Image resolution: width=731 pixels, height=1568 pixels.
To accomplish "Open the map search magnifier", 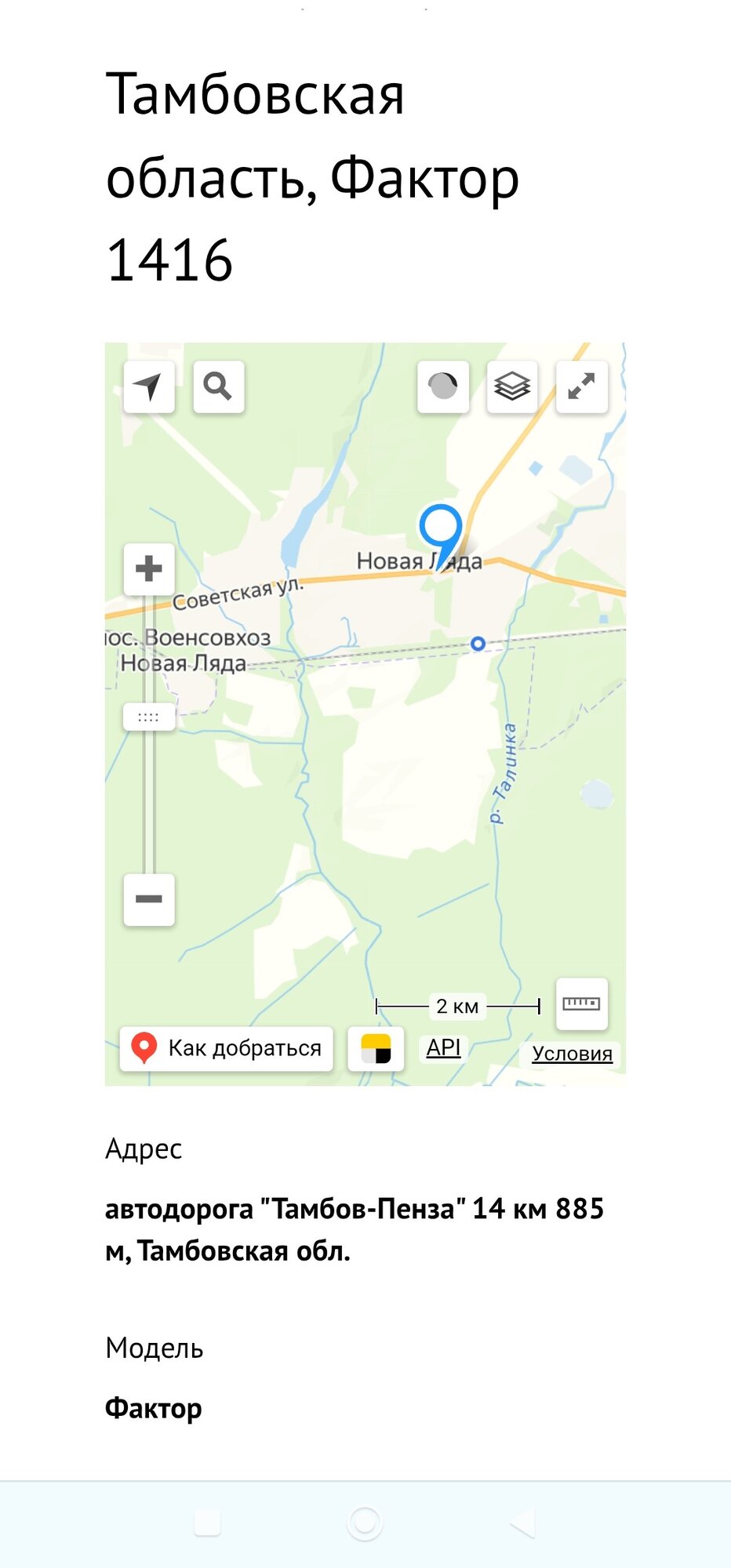I will coord(218,387).
